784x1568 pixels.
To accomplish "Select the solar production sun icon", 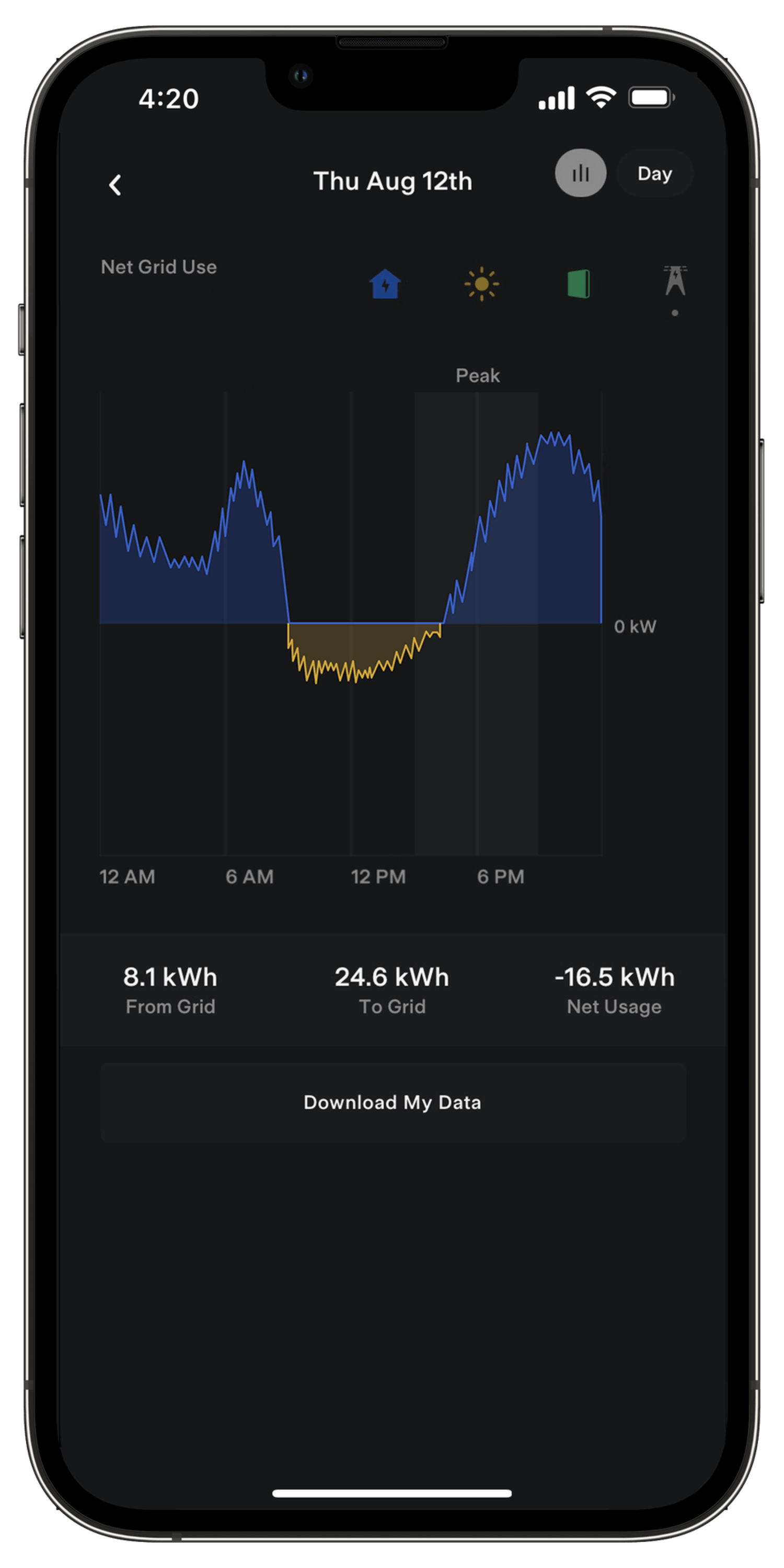I will 481,283.
